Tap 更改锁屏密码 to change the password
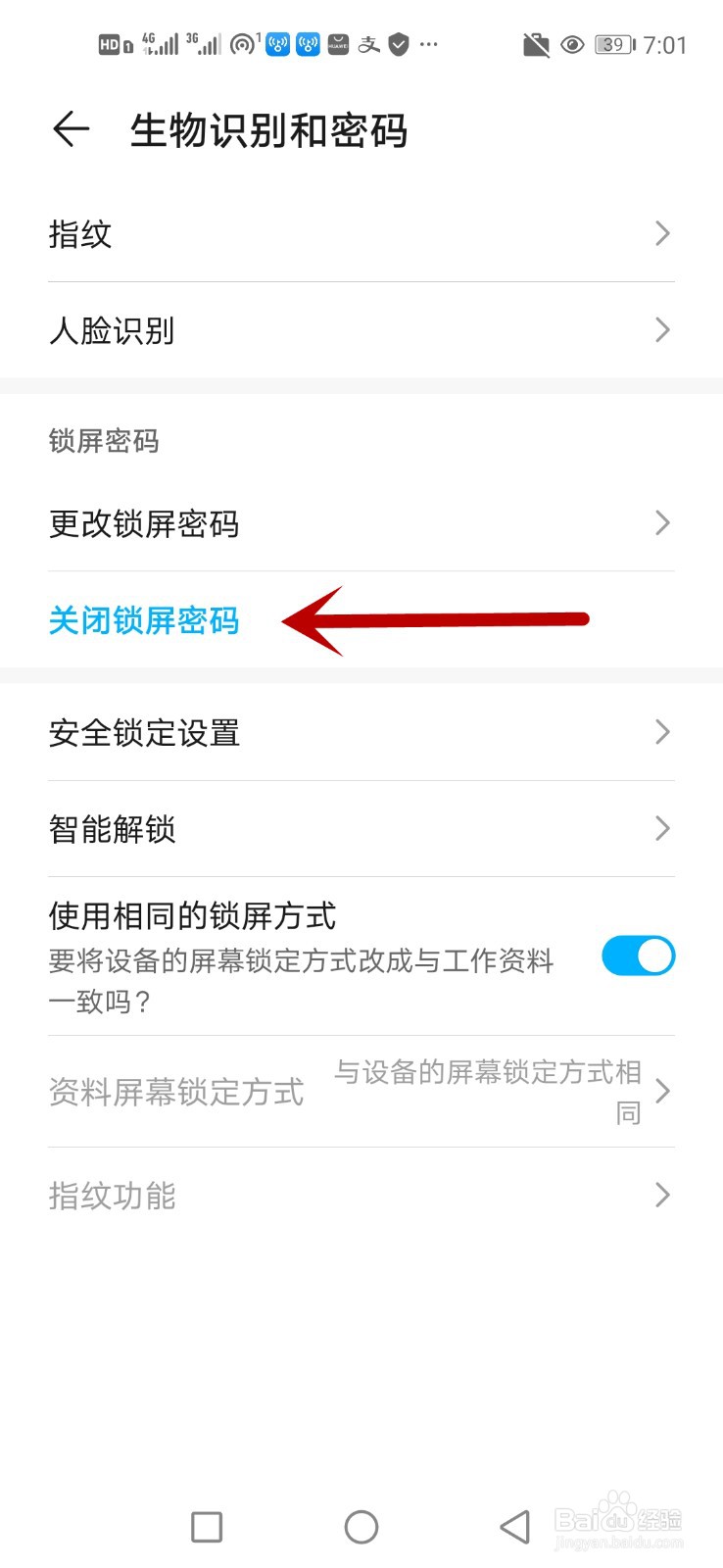 [x=361, y=523]
